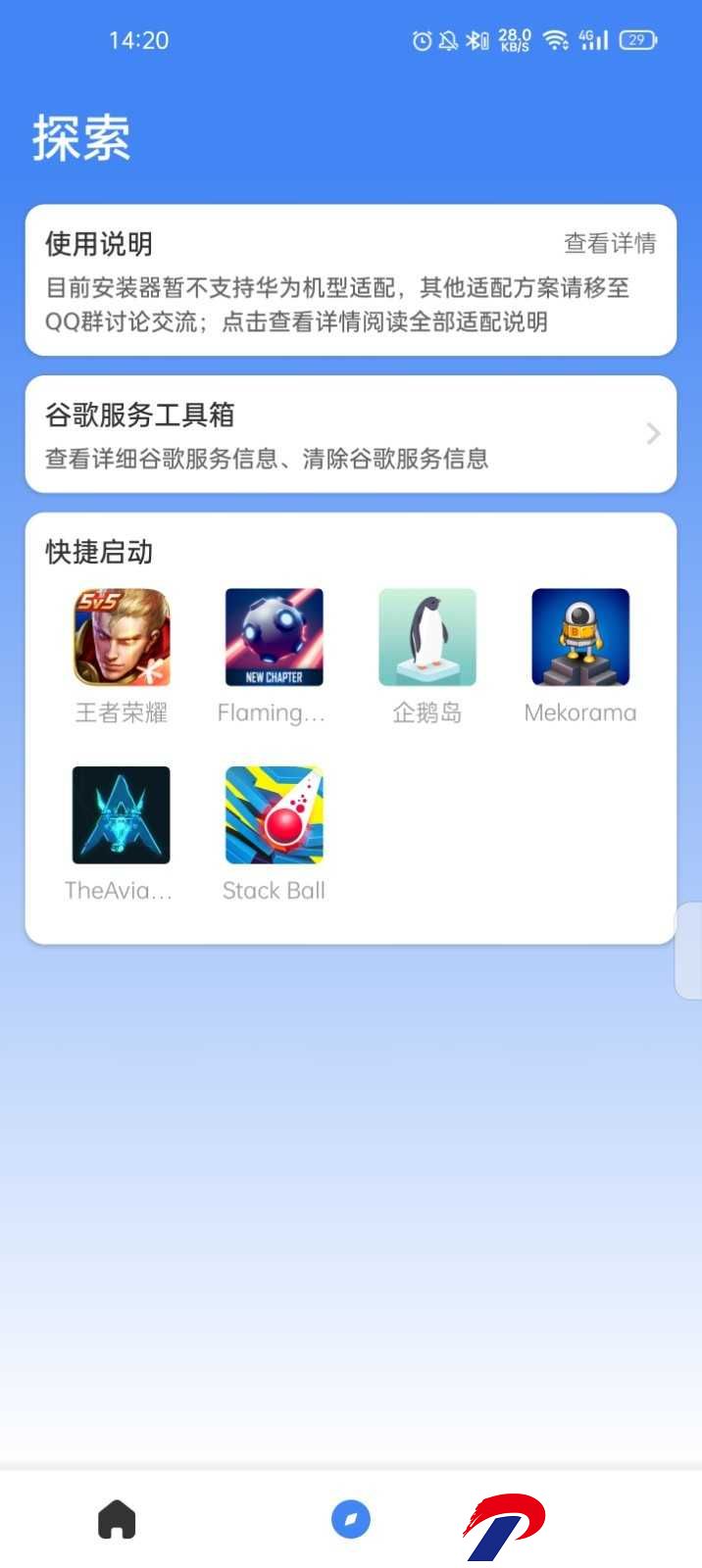Viewport: 702px width, 1568px height.
Task: Switch to the home tab
Action: point(117,1520)
